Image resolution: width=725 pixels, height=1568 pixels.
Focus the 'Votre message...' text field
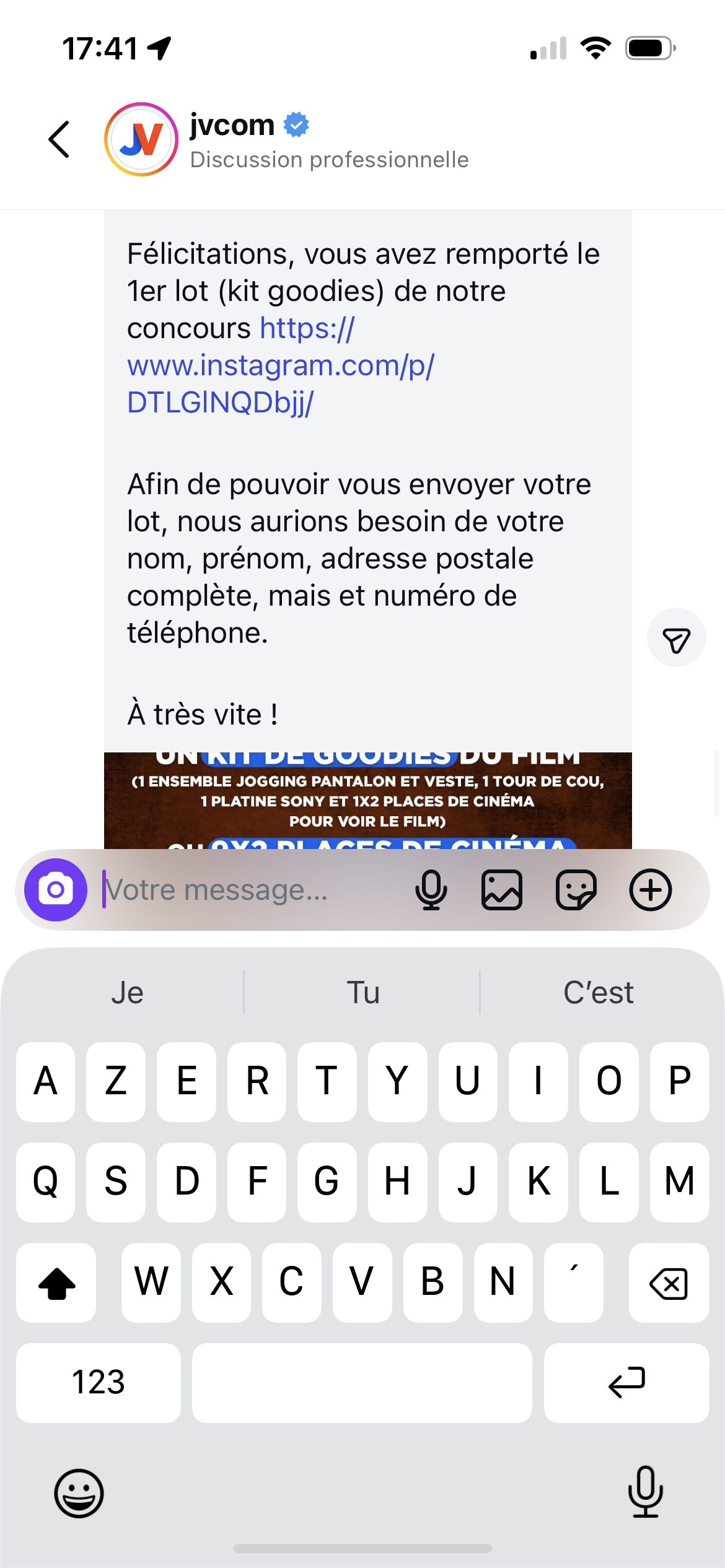(x=248, y=890)
